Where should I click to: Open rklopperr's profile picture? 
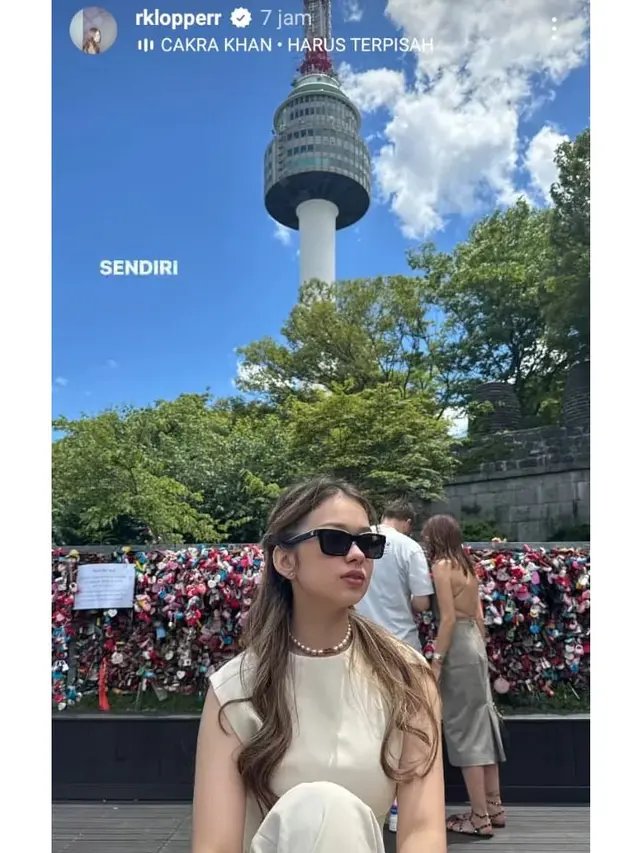pyautogui.click(x=92, y=30)
